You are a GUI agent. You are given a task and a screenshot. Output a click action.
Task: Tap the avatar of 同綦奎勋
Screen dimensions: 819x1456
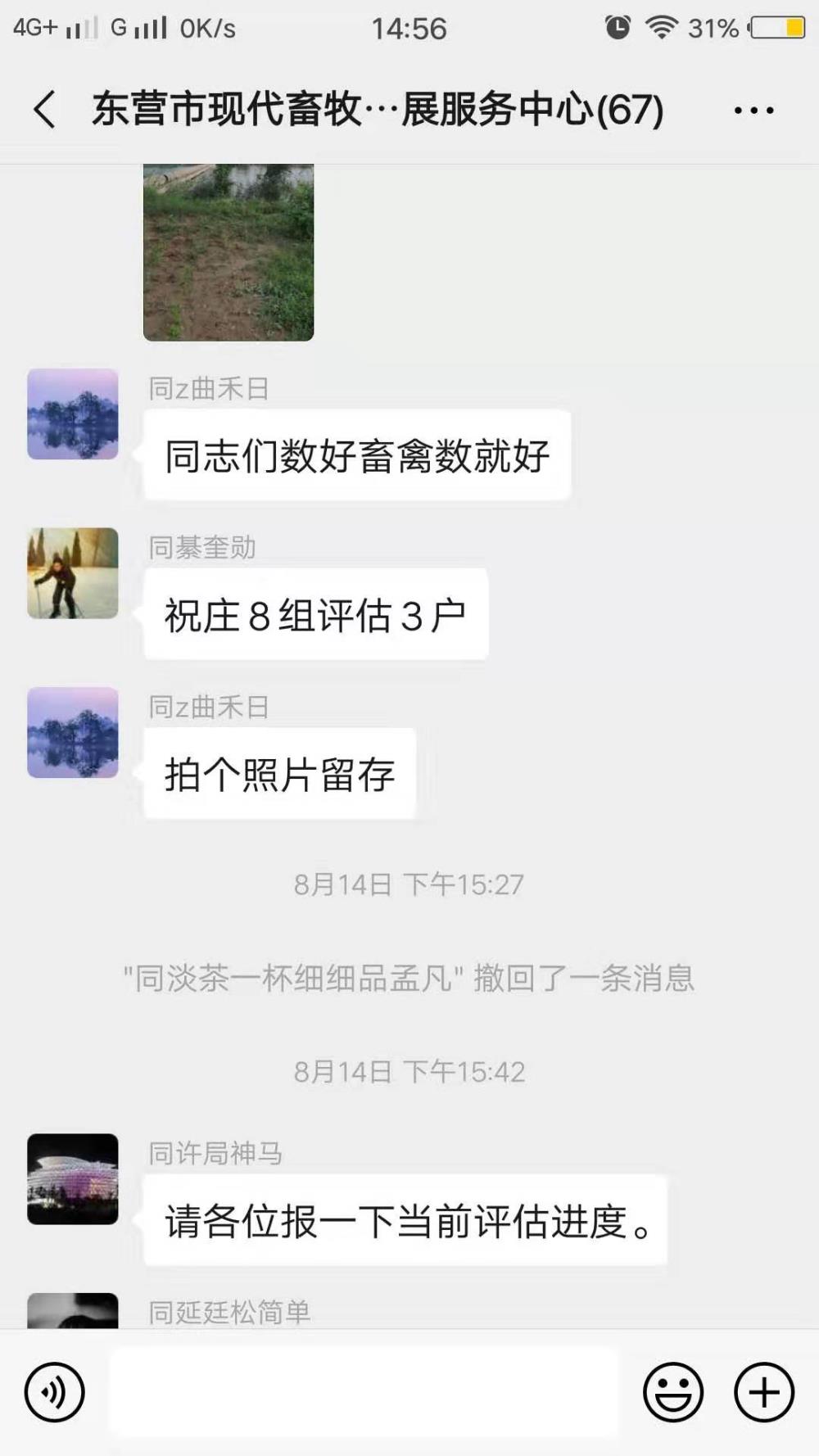click(x=73, y=573)
